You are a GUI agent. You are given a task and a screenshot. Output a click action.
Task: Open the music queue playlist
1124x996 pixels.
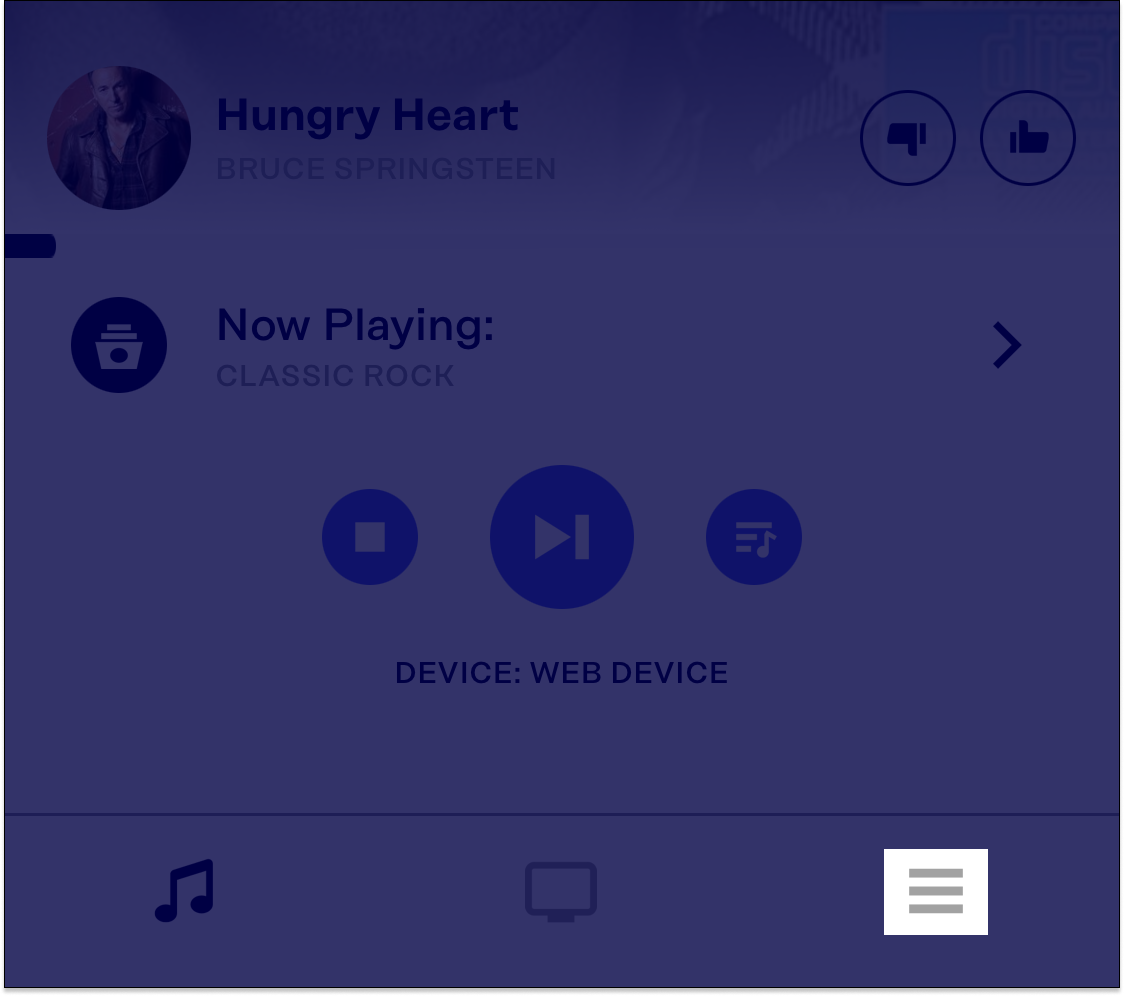(x=754, y=537)
